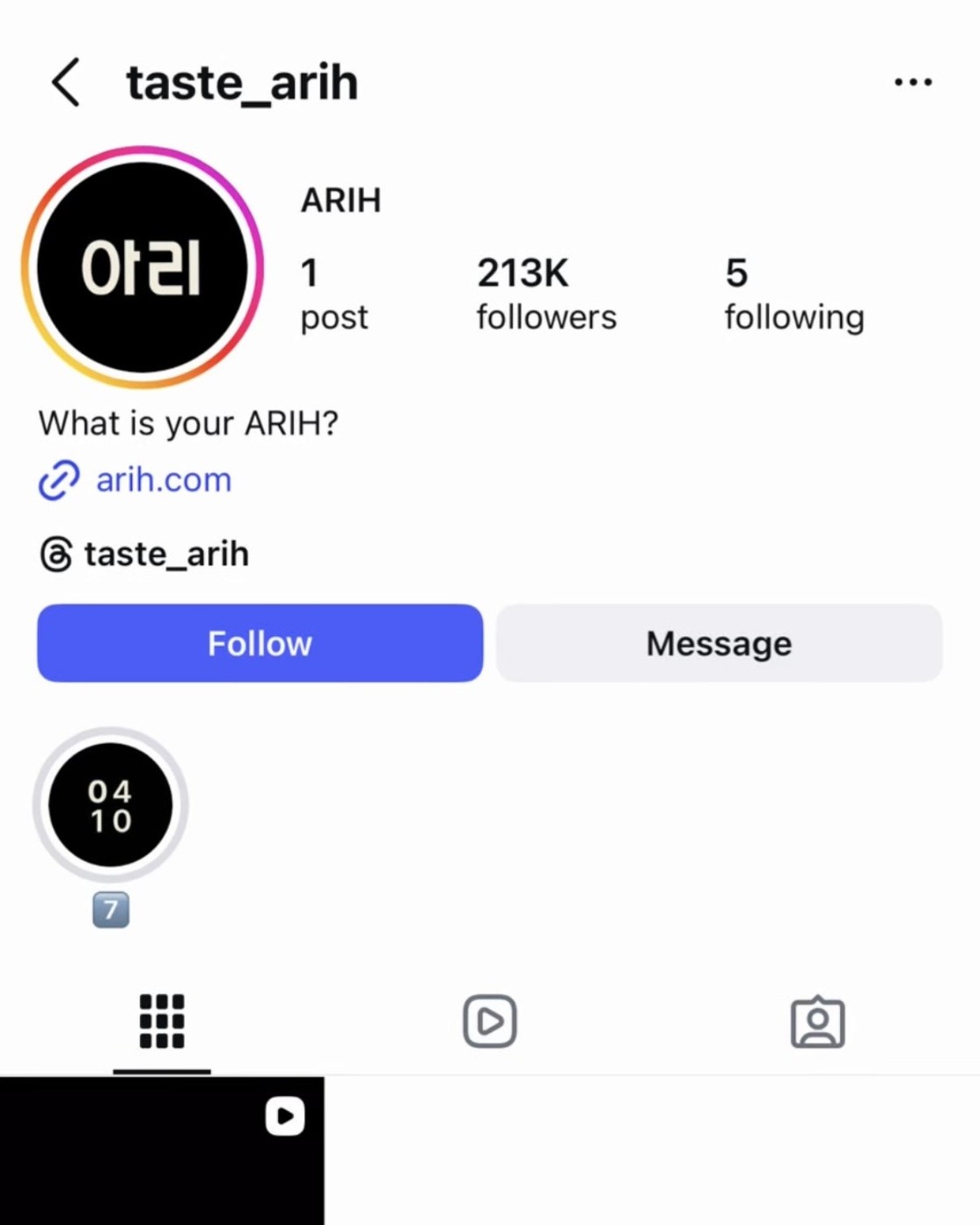
Task: Open the followers list
Action: (x=546, y=294)
